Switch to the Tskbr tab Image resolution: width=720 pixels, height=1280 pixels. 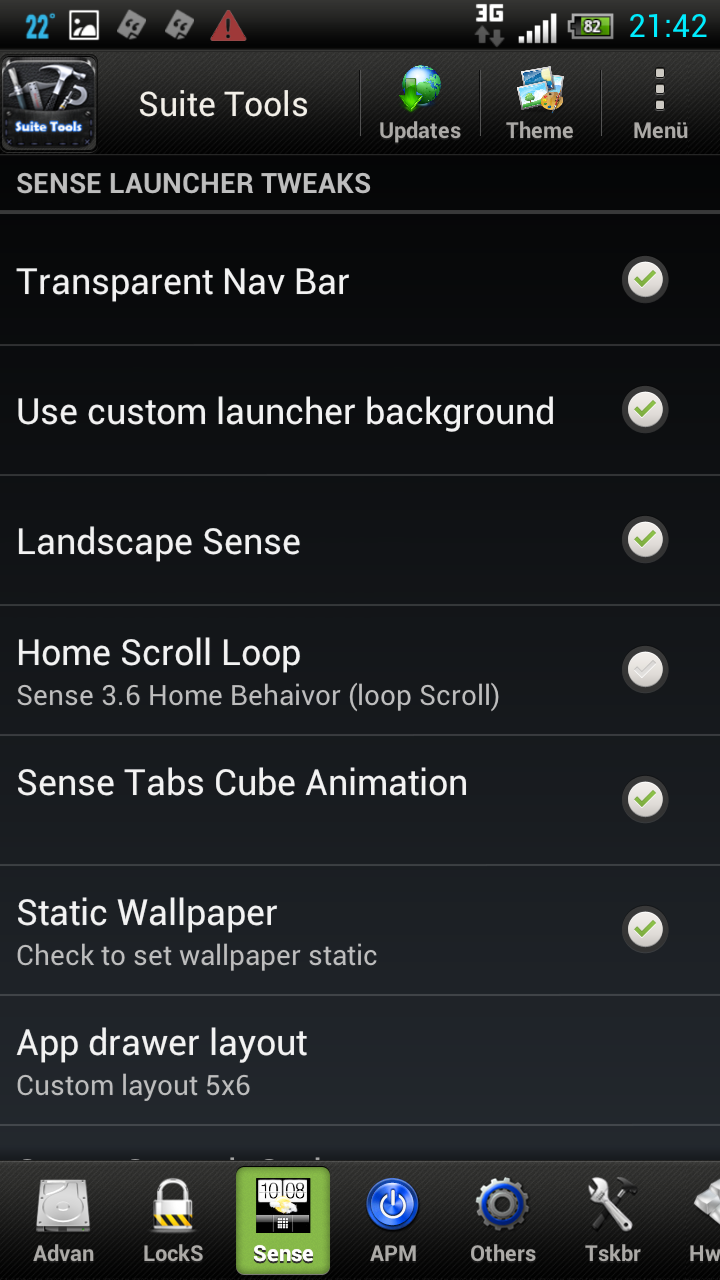pyautogui.click(x=612, y=1220)
